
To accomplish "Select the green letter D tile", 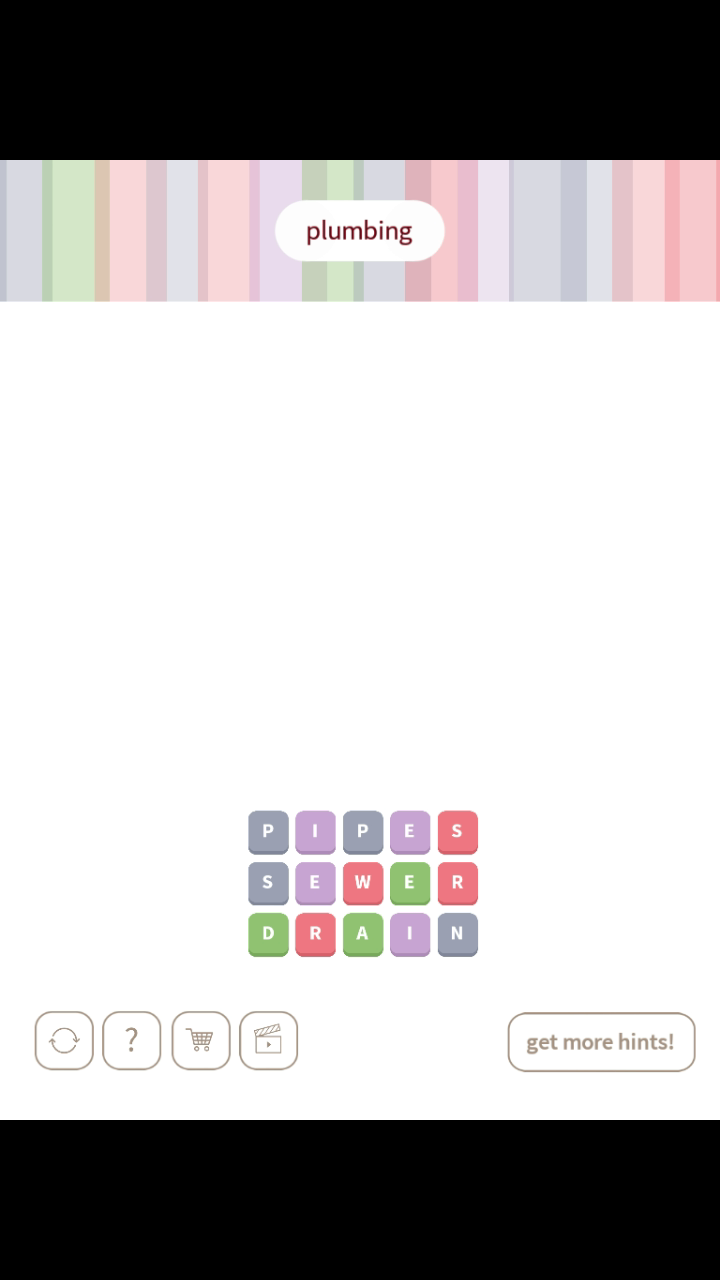I will pyautogui.click(x=268, y=934).
